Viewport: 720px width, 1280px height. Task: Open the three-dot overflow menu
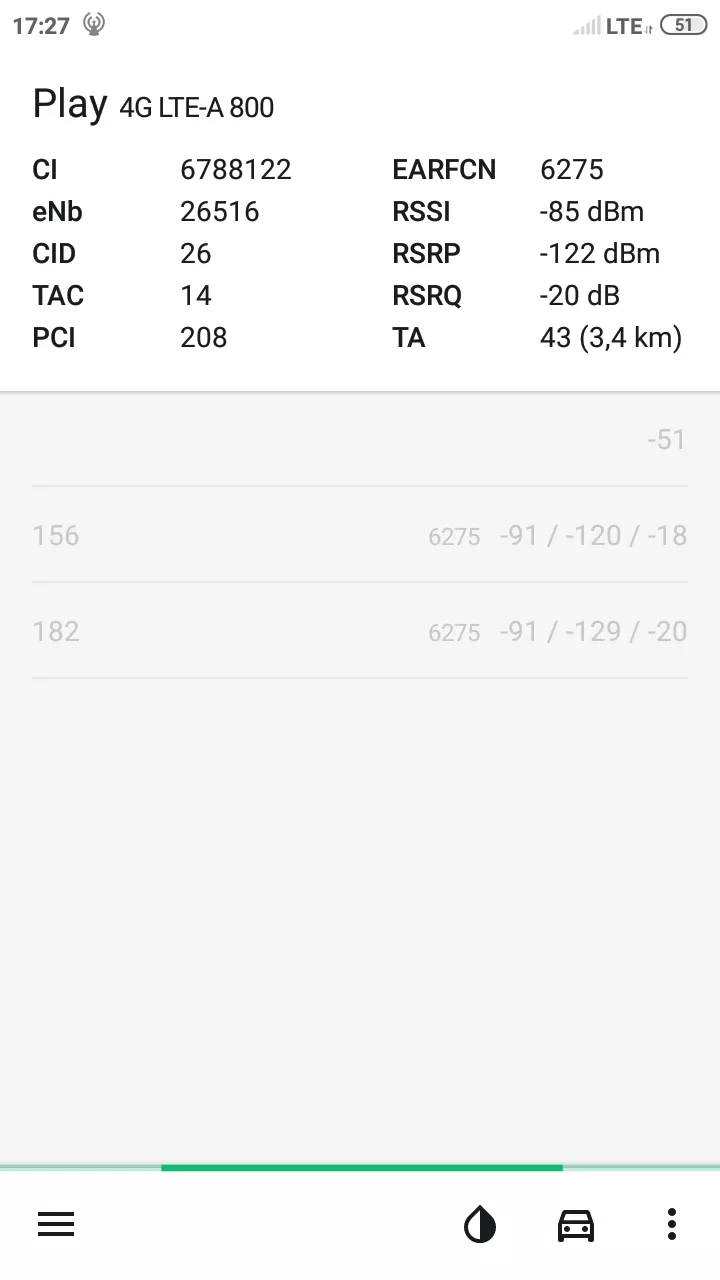[672, 1224]
